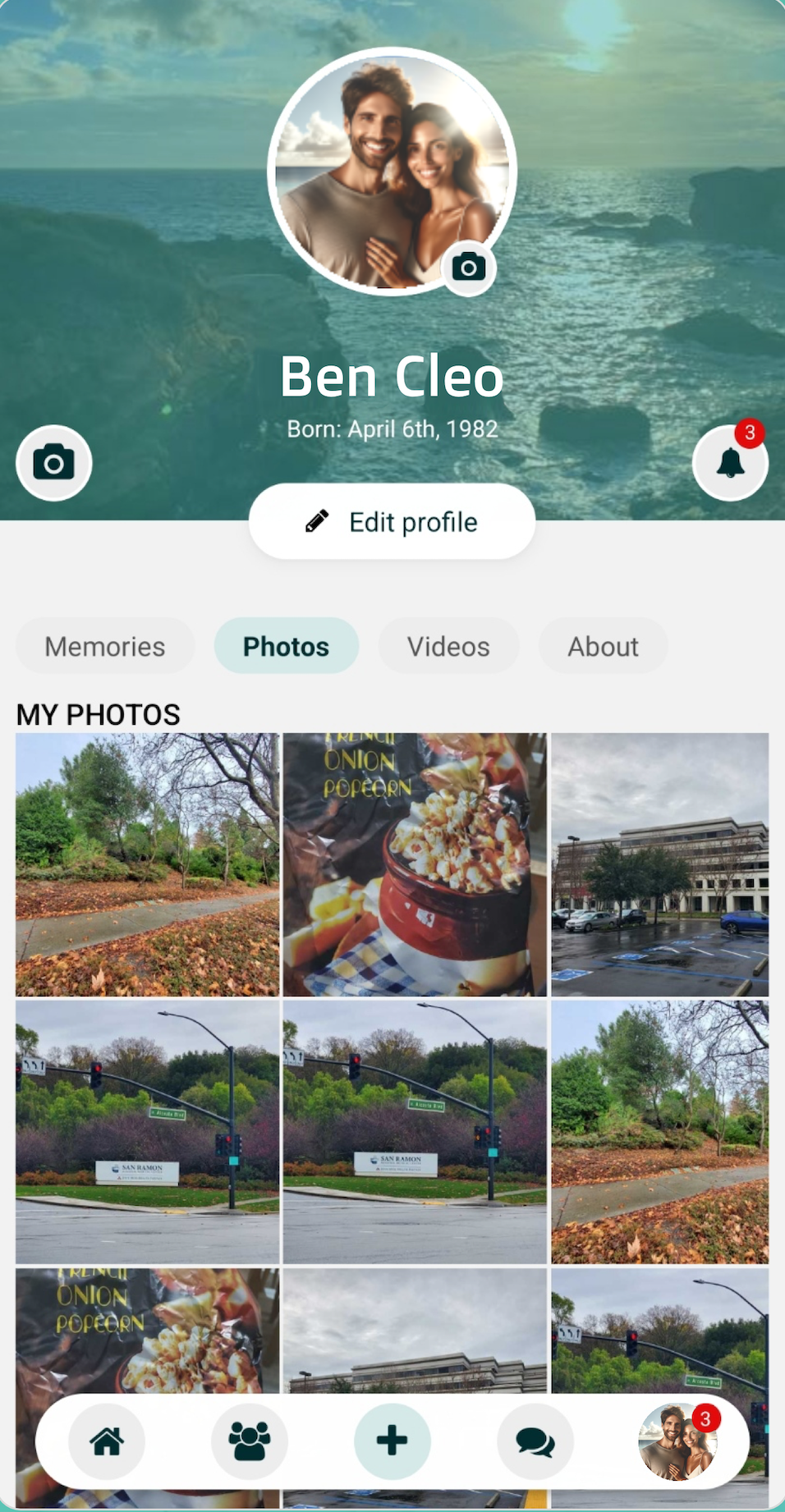Open the chat messages
Screen dimensions: 785x1512
(535, 1441)
